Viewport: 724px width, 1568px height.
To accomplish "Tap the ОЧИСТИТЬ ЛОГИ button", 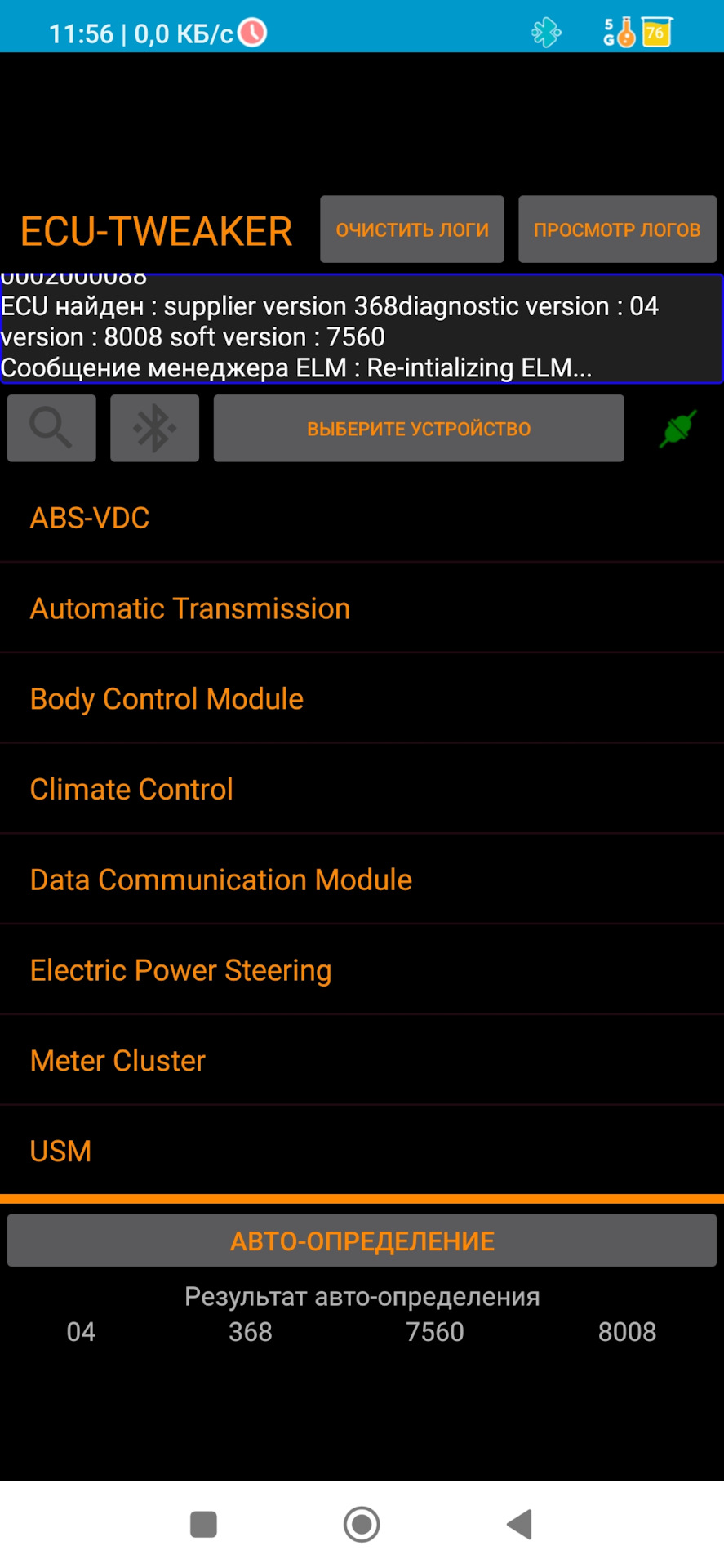I will click(412, 229).
